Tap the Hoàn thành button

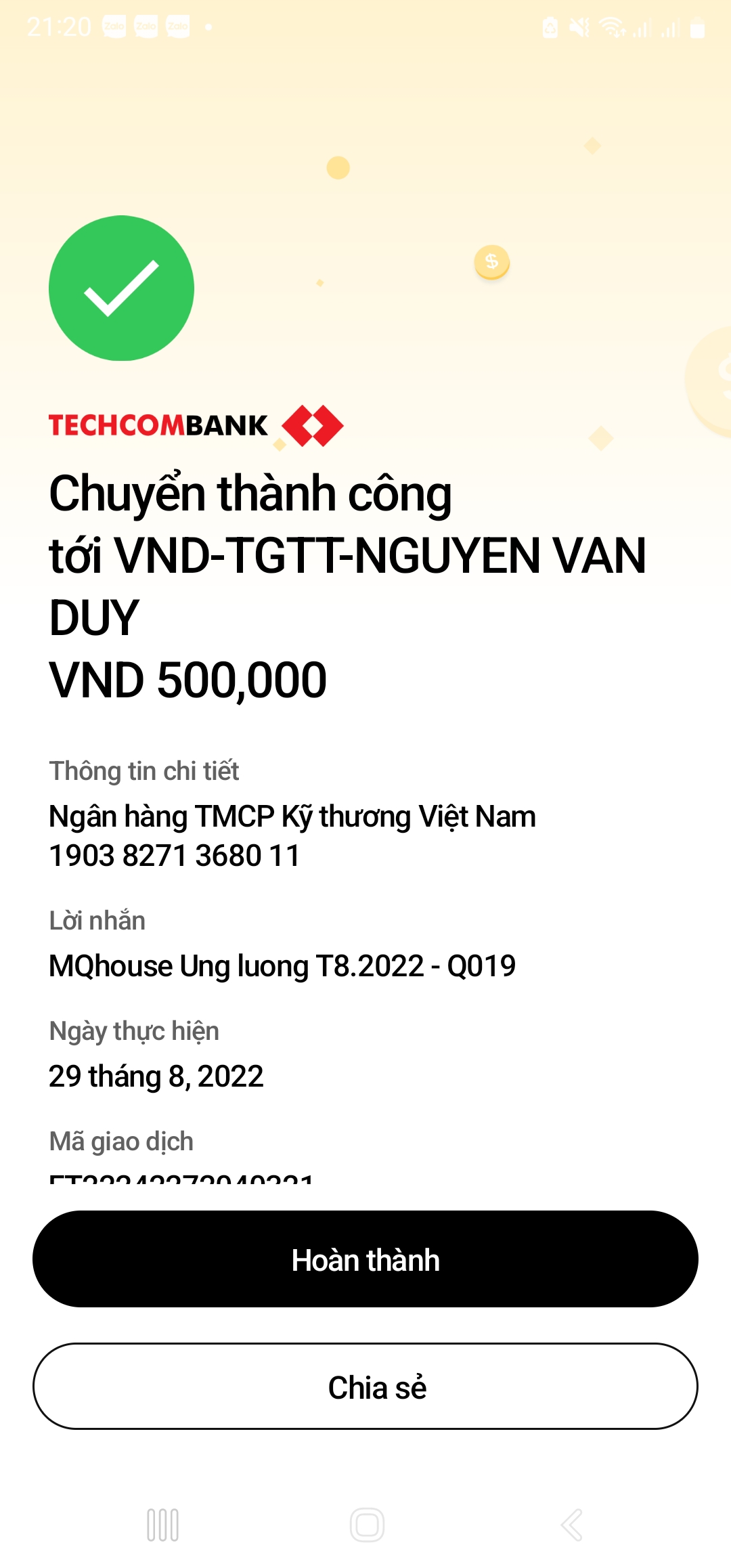(x=365, y=1259)
